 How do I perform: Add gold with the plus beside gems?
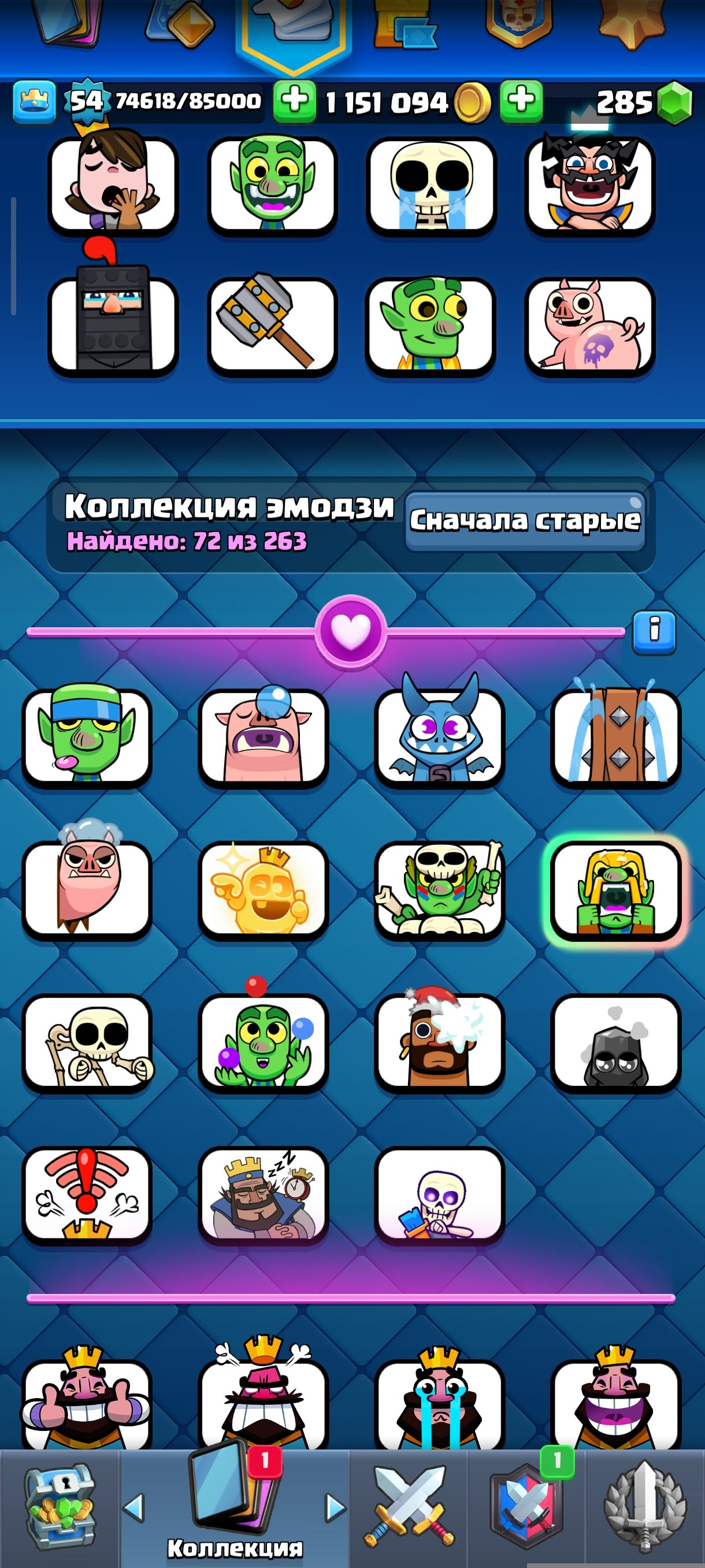click(x=521, y=101)
